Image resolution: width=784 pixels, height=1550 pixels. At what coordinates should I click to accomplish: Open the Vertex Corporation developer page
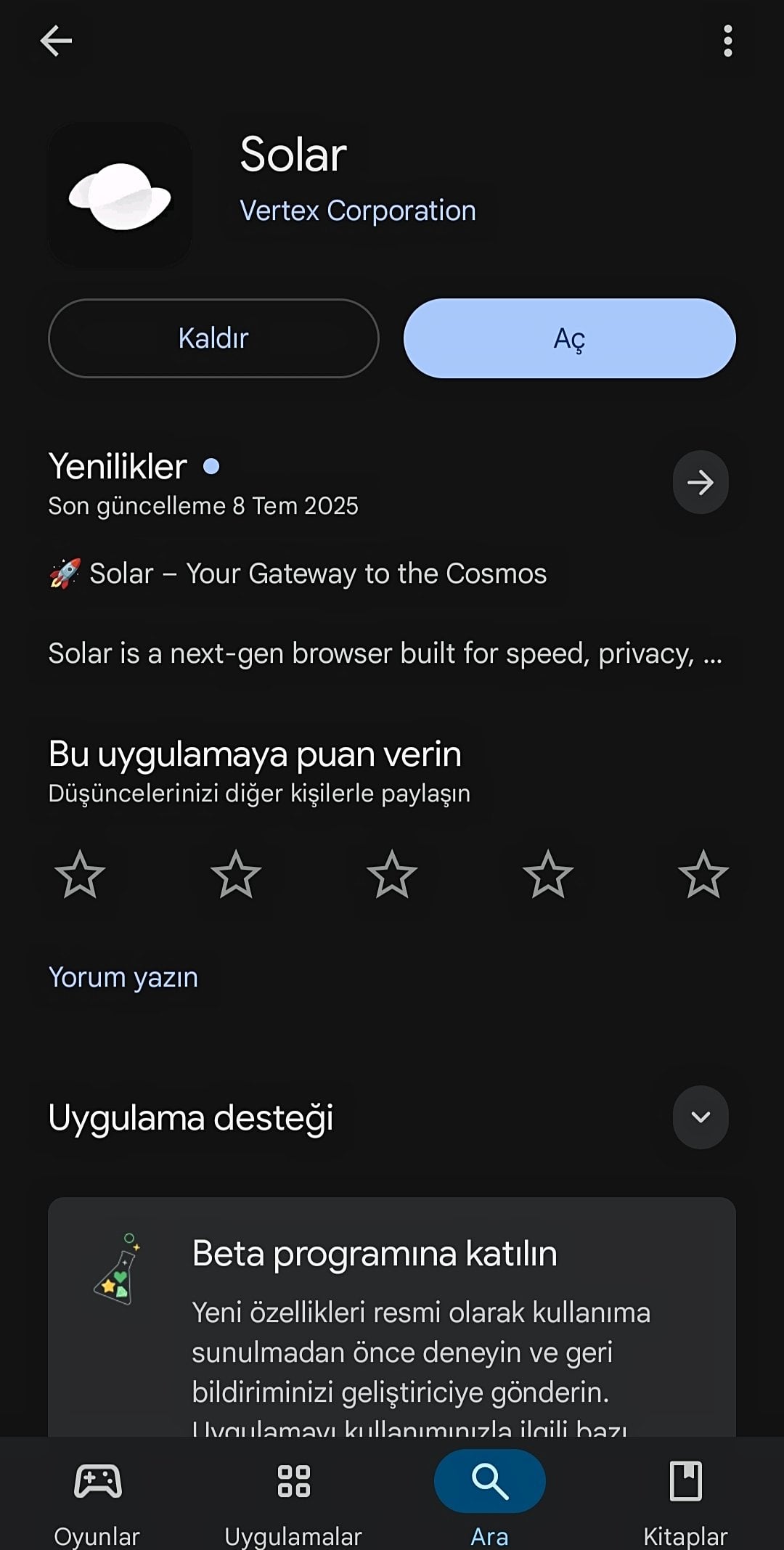pyautogui.click(x=357, y=211)
